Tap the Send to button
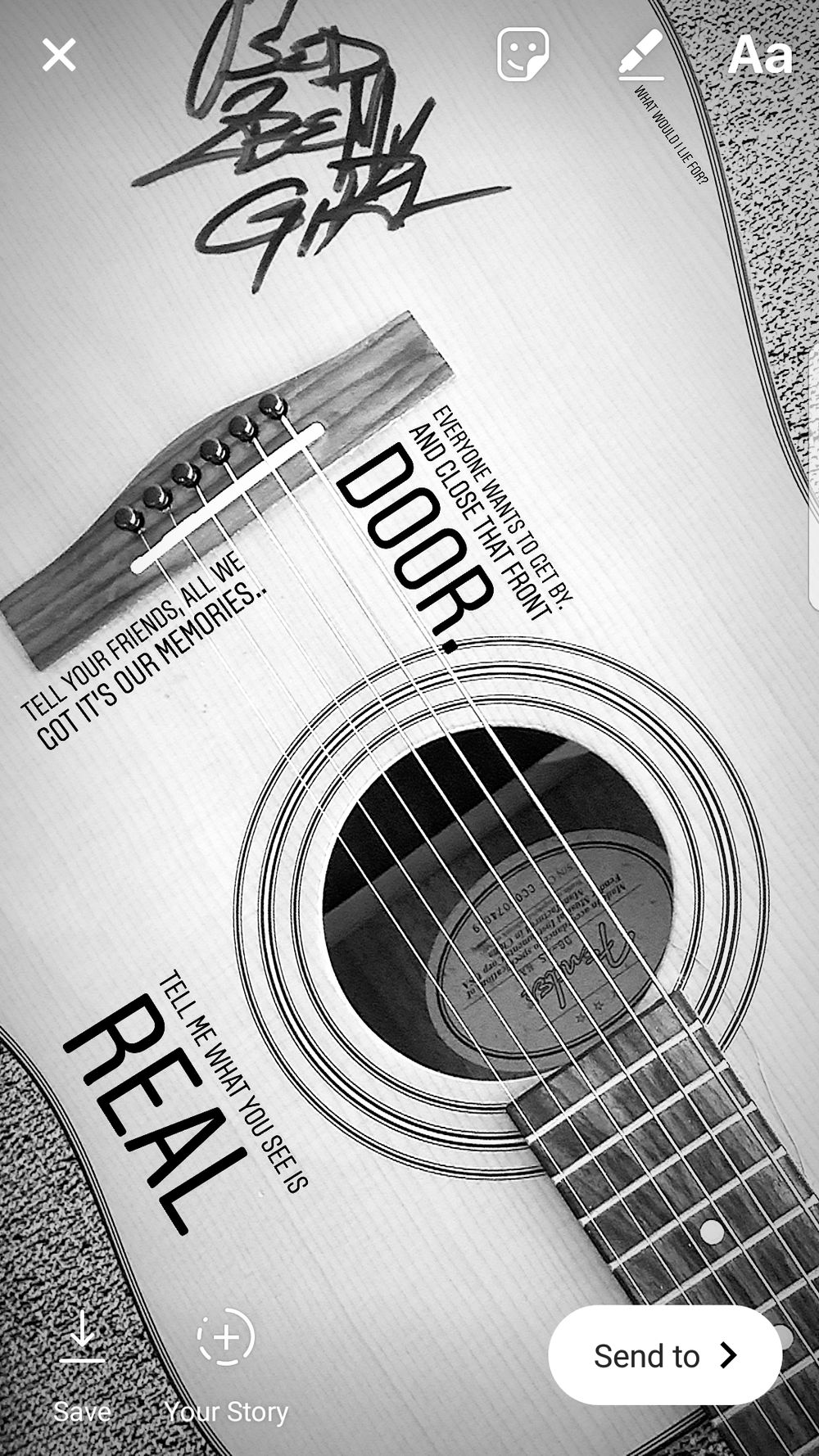The image size is (819, 1456). click(665, 1356)
